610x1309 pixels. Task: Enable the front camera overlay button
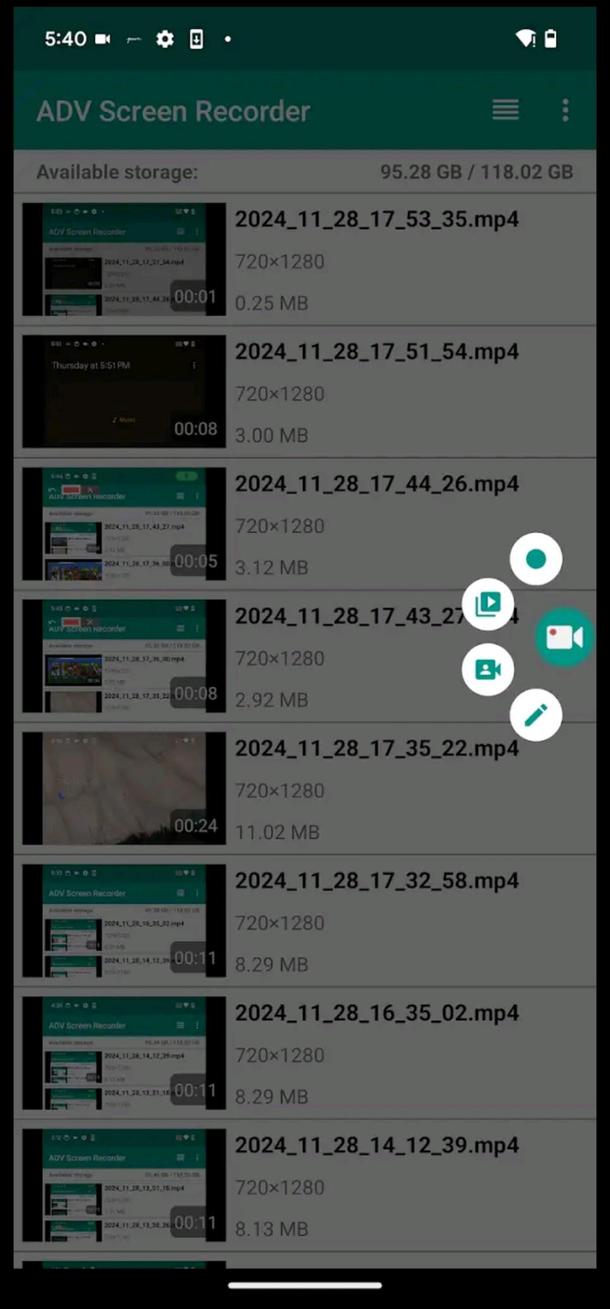(488, 669)
